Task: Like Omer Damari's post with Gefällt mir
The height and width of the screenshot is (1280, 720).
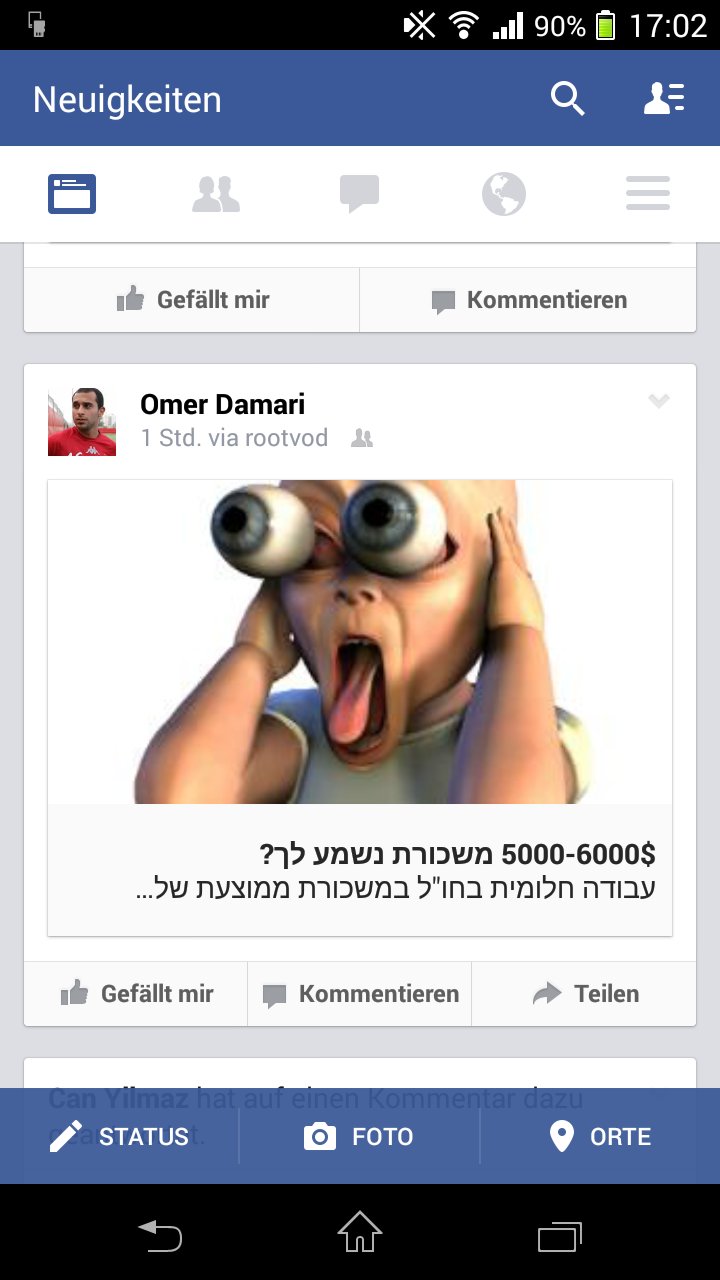Action: [x=136, y=994]
